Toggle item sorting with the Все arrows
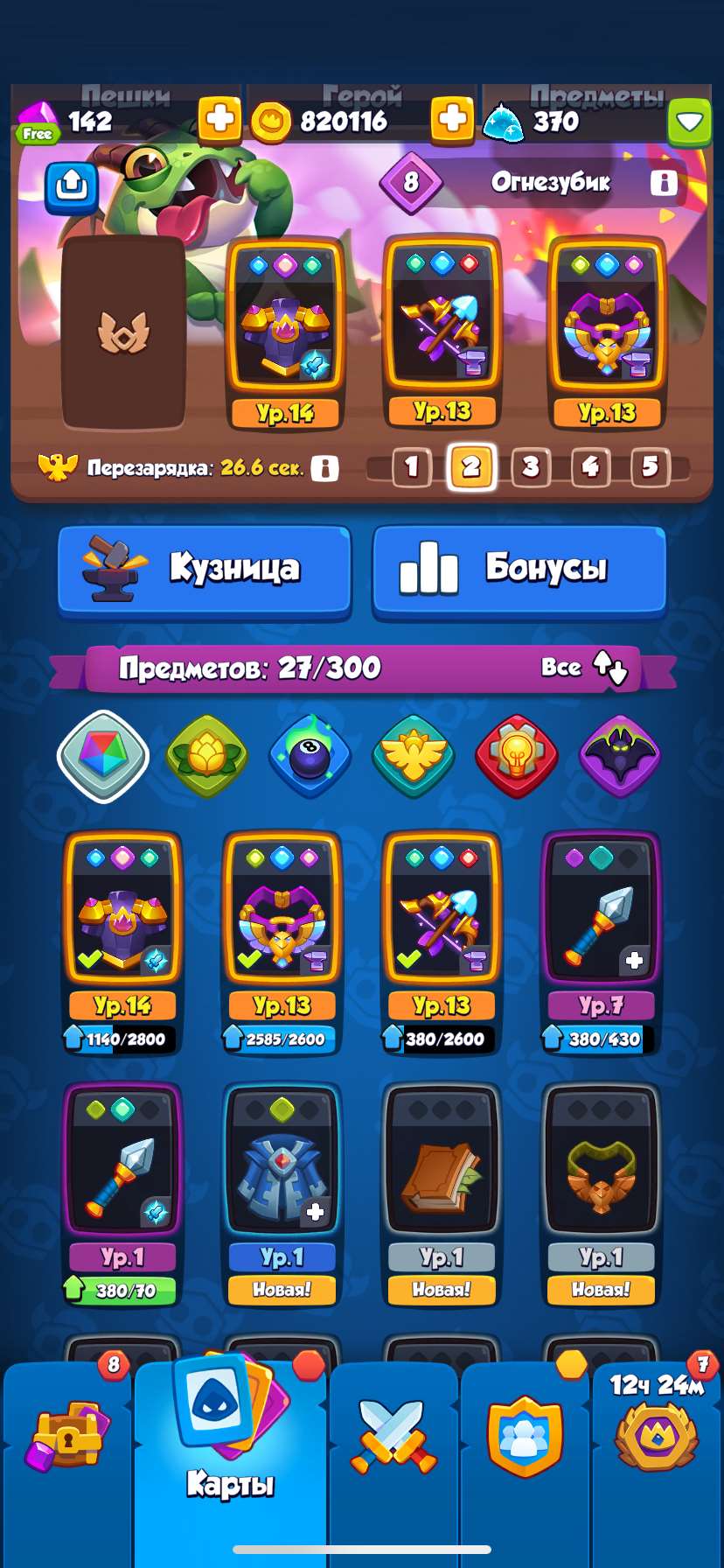724x1568 pixels. coord(586,668)
